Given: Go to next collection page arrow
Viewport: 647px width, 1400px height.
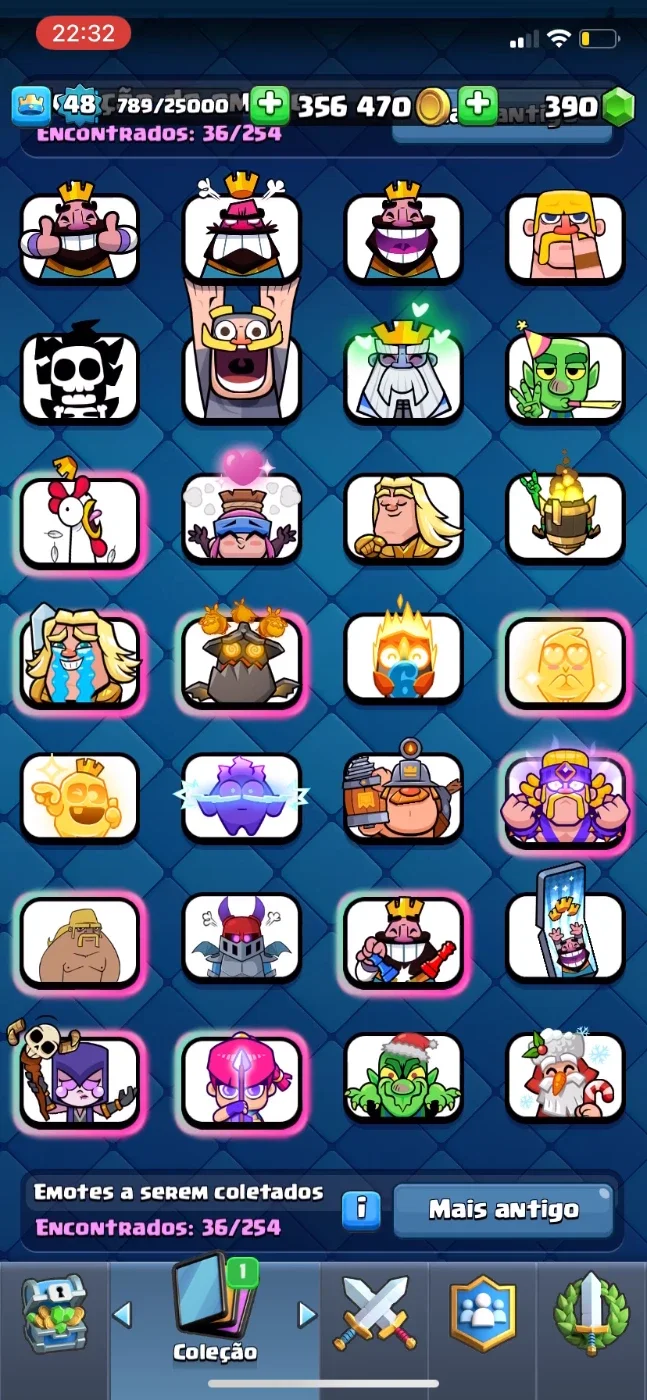Looking at the screenshot, I should pos(307,1314).
